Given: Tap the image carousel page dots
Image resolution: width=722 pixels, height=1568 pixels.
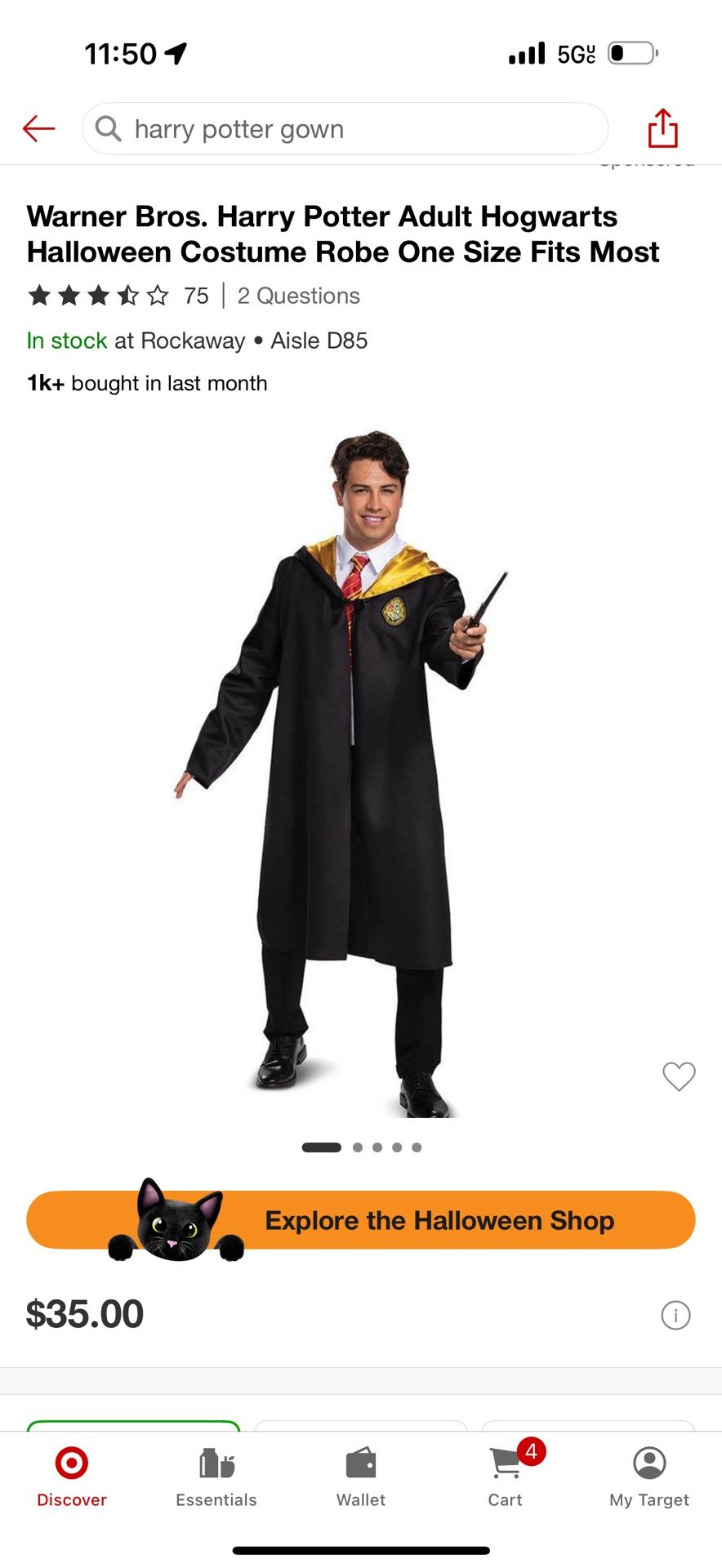Looking at the screenshot, I should (x=362, y=1147).
